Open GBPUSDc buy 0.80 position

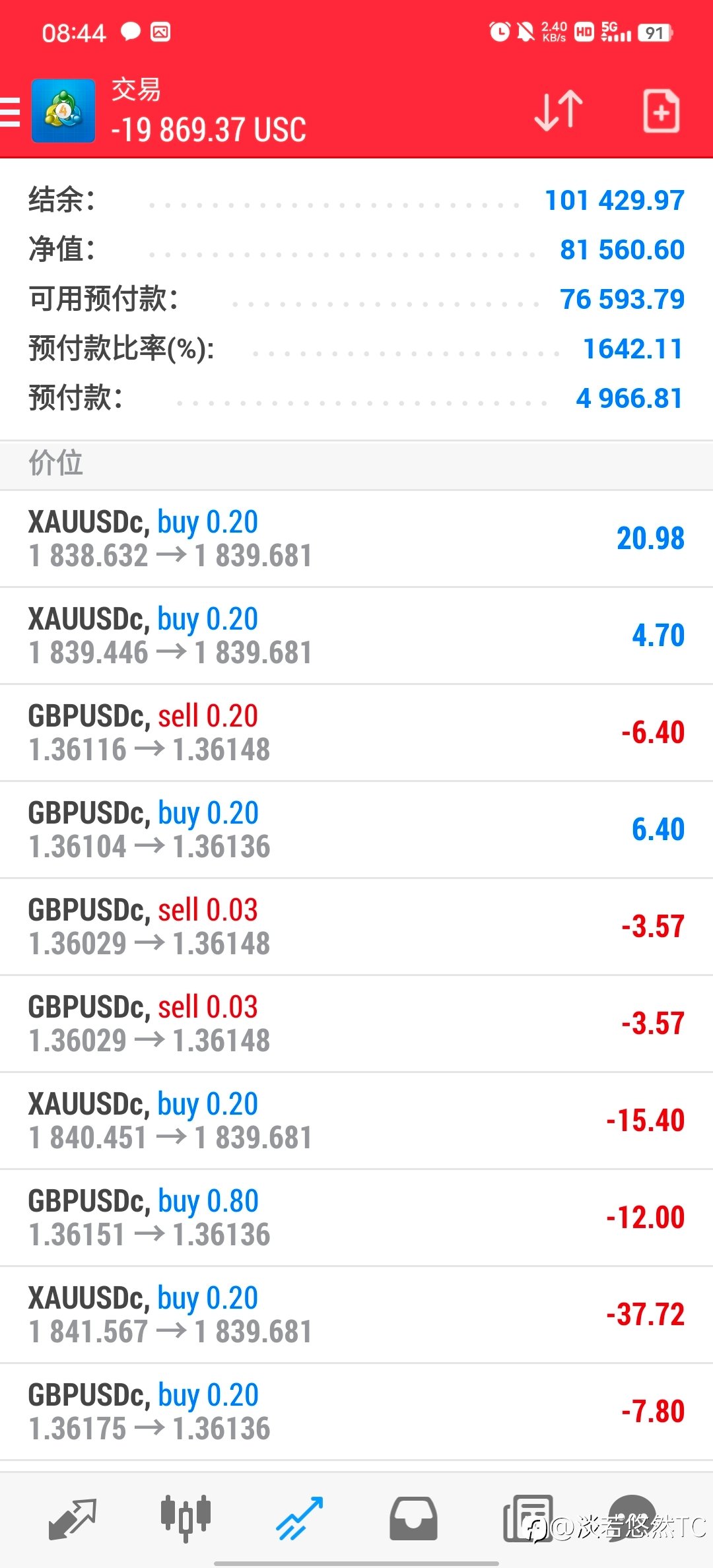tap(356, 1218)
